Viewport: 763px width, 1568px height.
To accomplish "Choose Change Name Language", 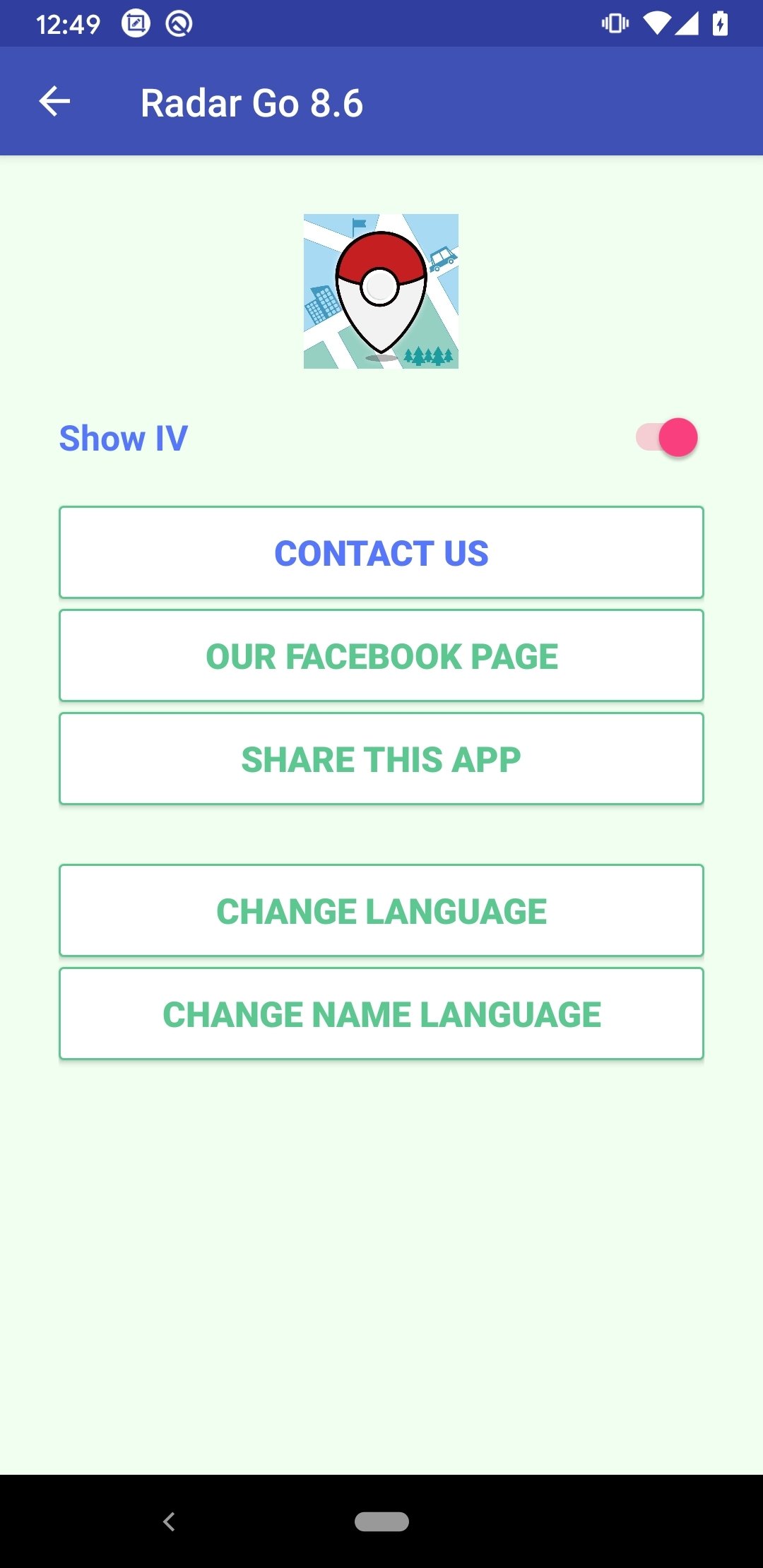I will tap(381, 1014).
